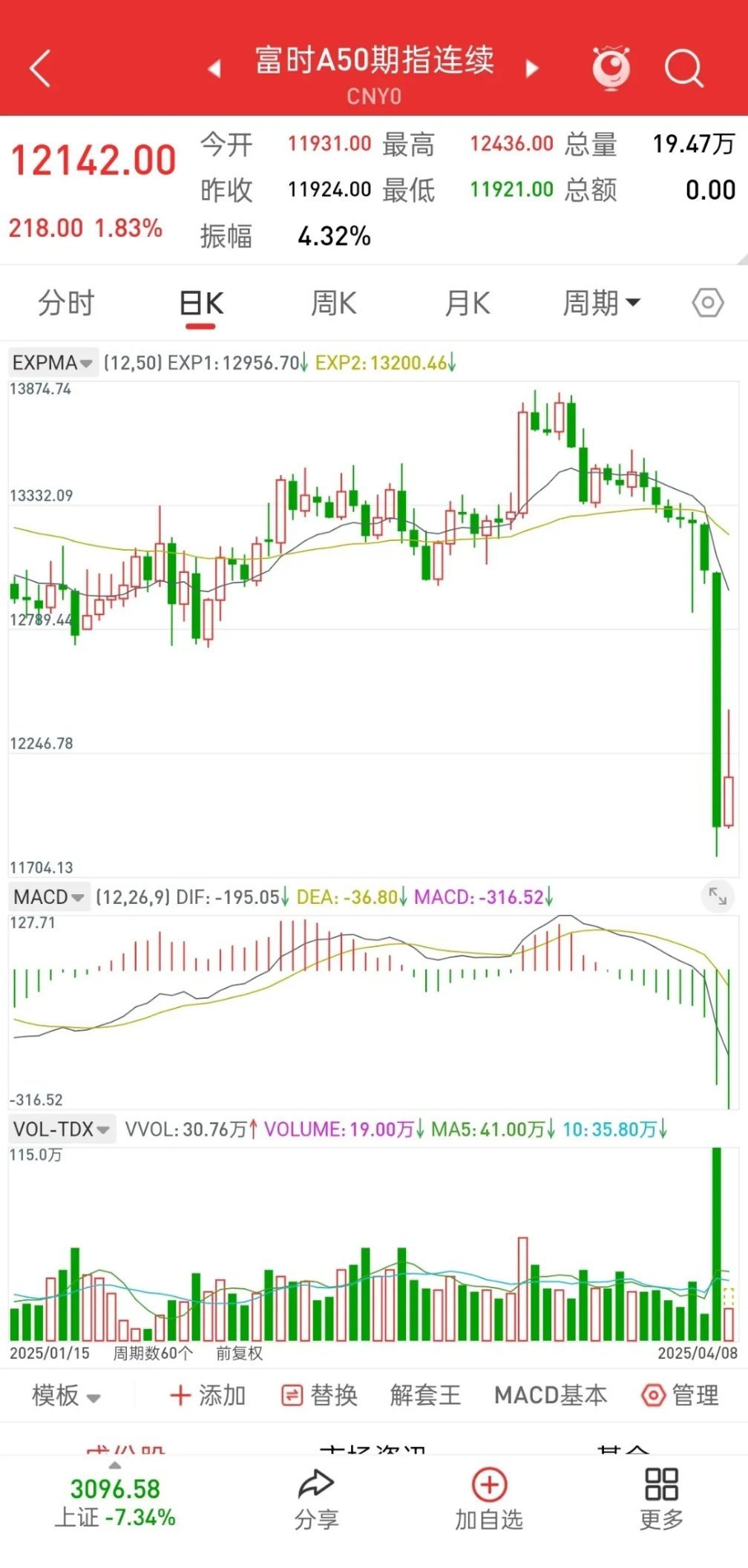Tap 添加 to add an indicator

208,1395
